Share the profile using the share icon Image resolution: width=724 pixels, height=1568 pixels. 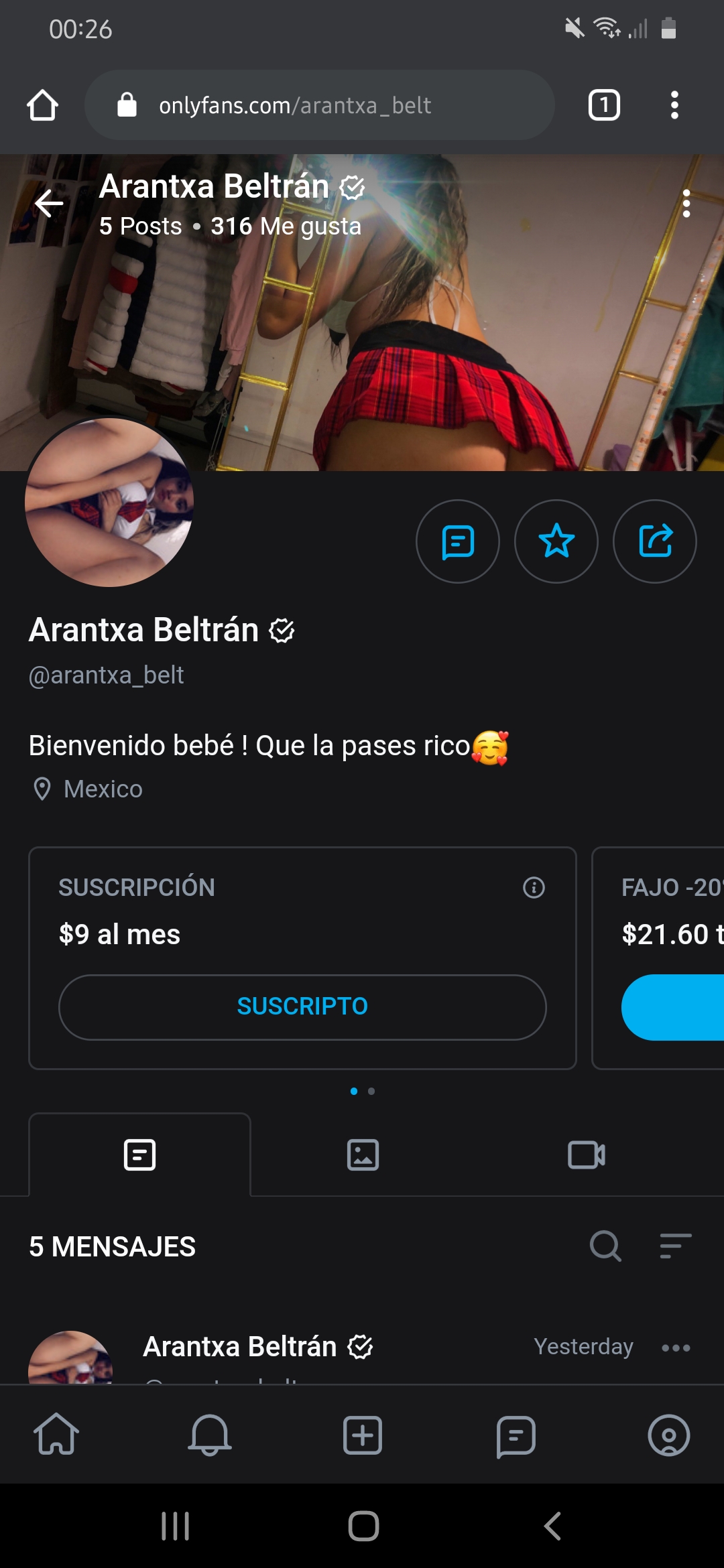pyautogui.click(x=655, y=541)
